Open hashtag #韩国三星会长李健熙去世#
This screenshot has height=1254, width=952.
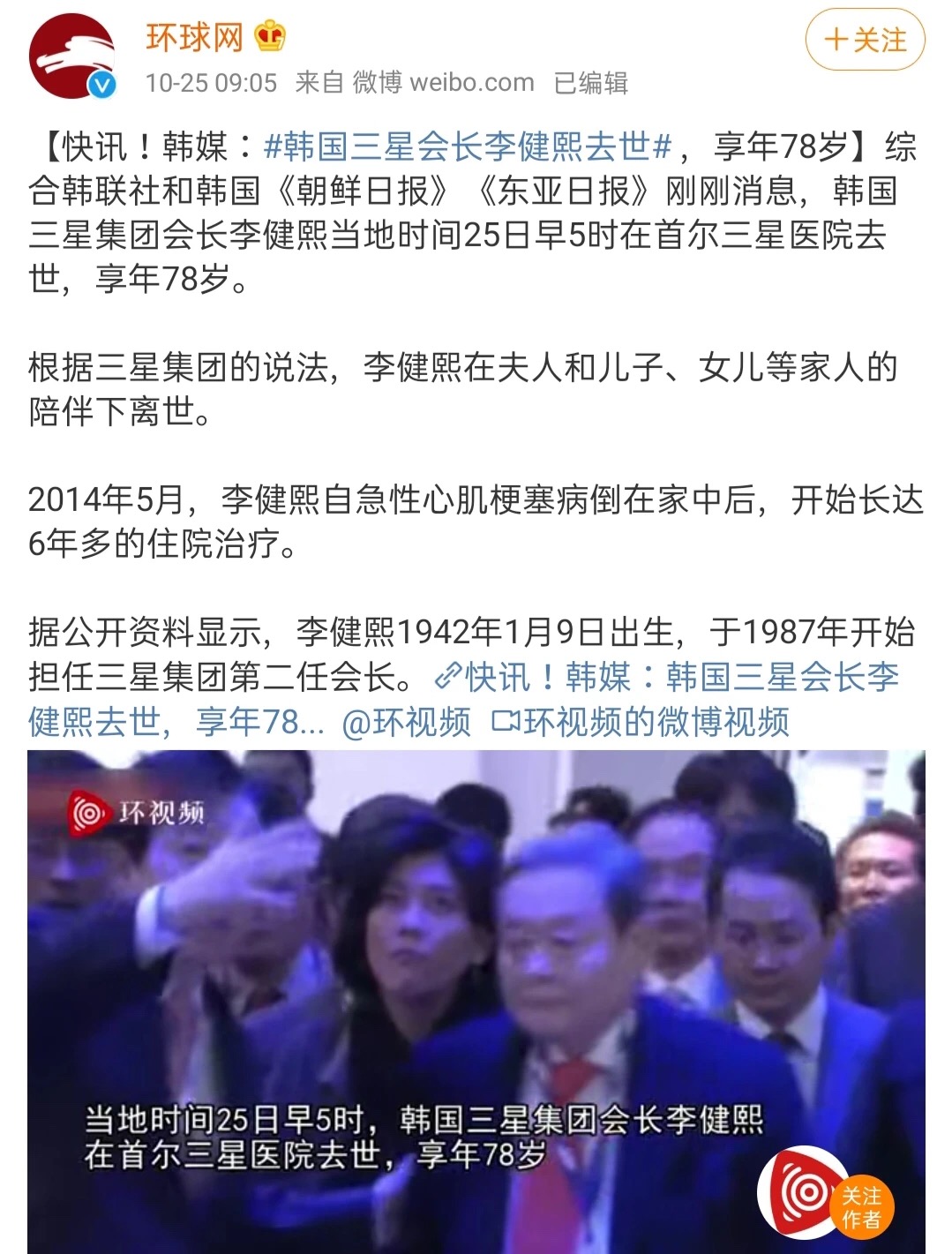[x=469, y=146]
